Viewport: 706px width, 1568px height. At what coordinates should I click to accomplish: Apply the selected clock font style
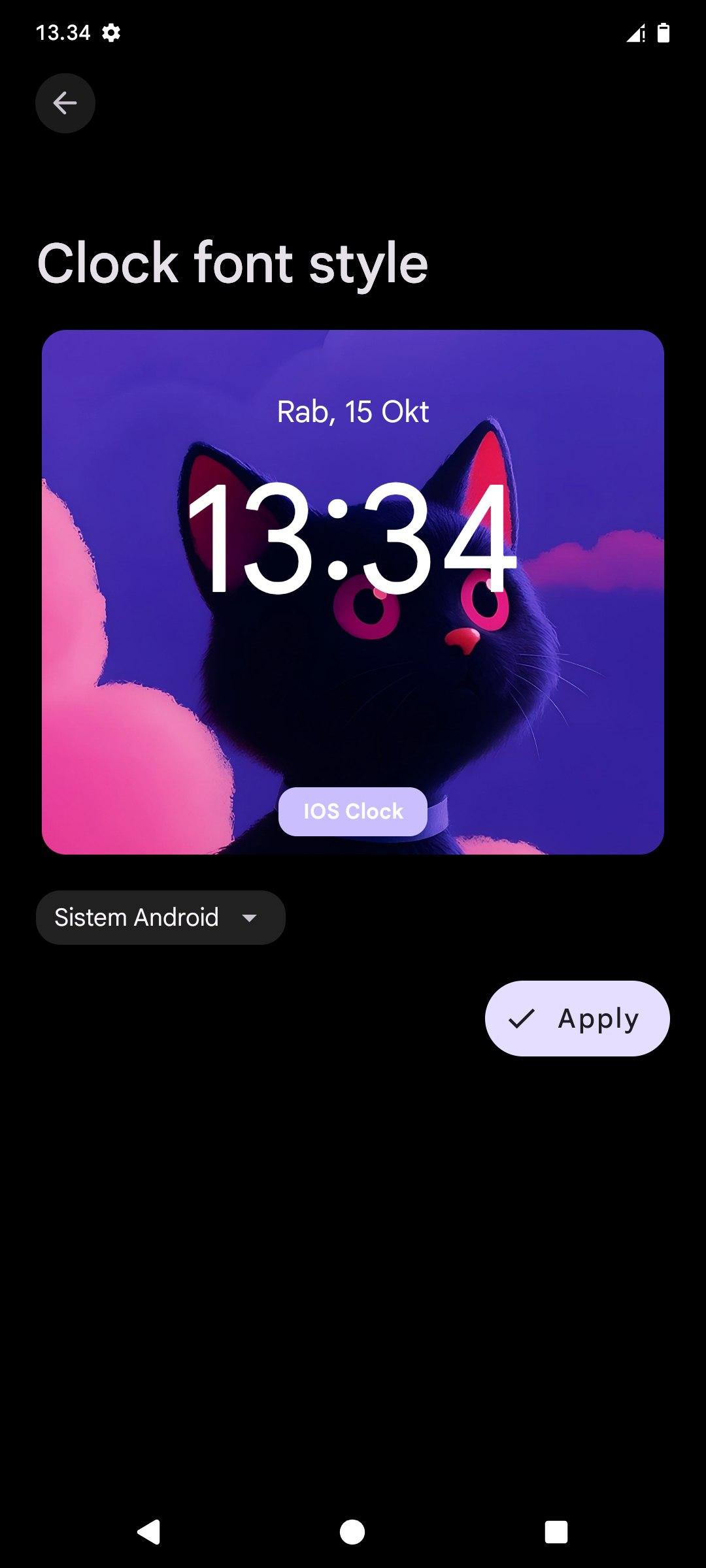tap(577, 1019)
